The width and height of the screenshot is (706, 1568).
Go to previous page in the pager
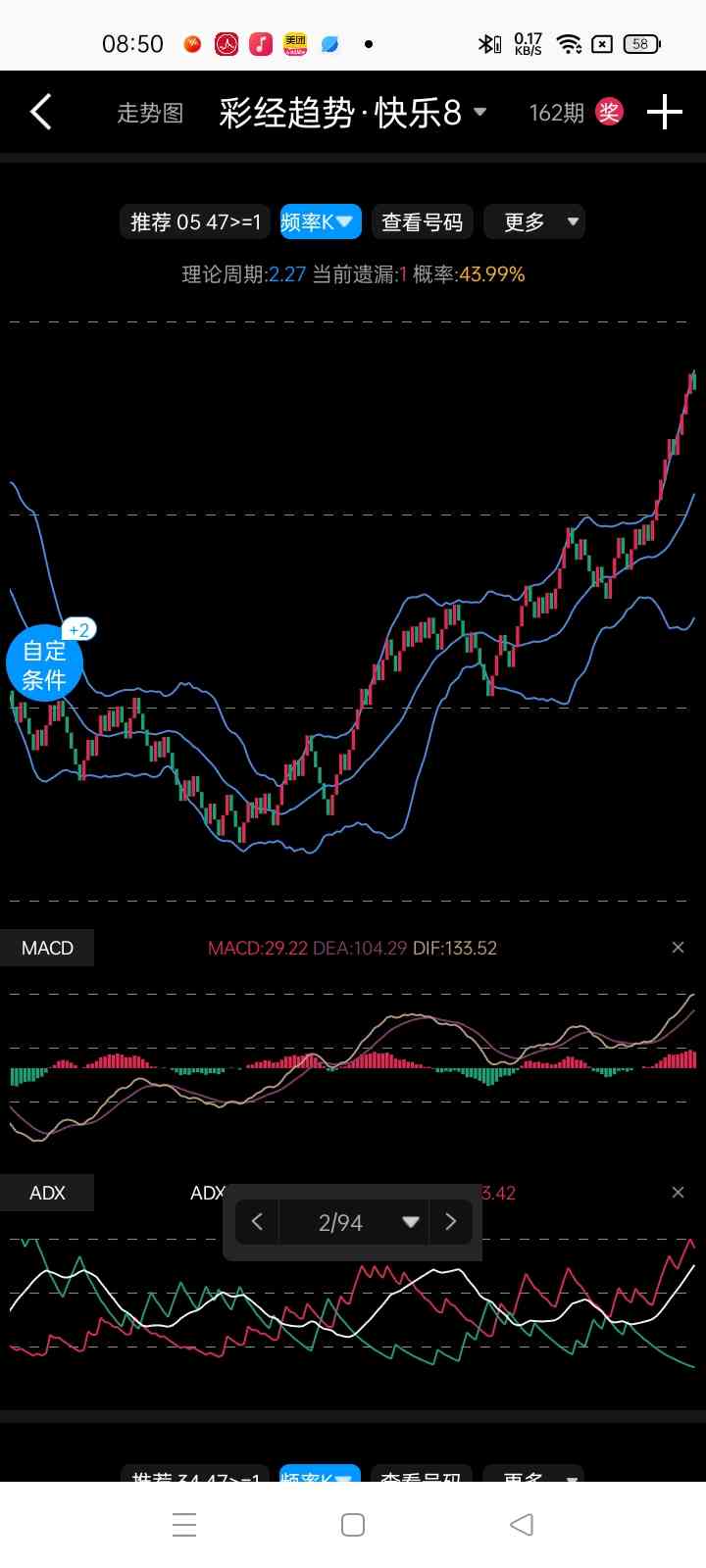258,1222
